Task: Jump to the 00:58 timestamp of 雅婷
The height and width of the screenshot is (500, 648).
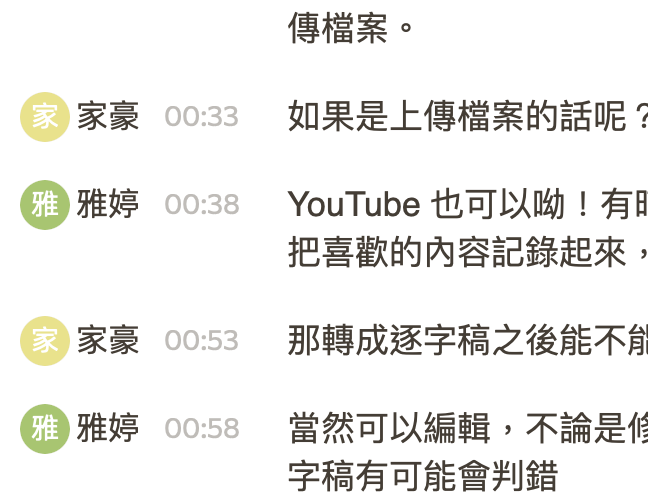Action: (201, 429)
